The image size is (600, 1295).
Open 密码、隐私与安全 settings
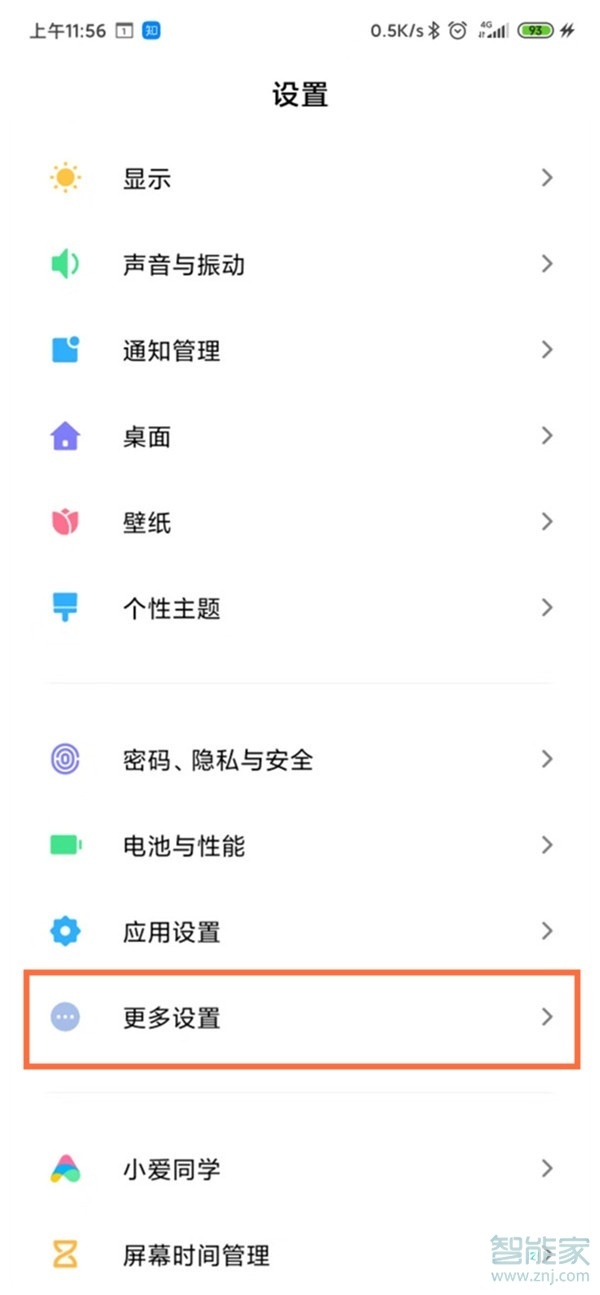point(300,760)
